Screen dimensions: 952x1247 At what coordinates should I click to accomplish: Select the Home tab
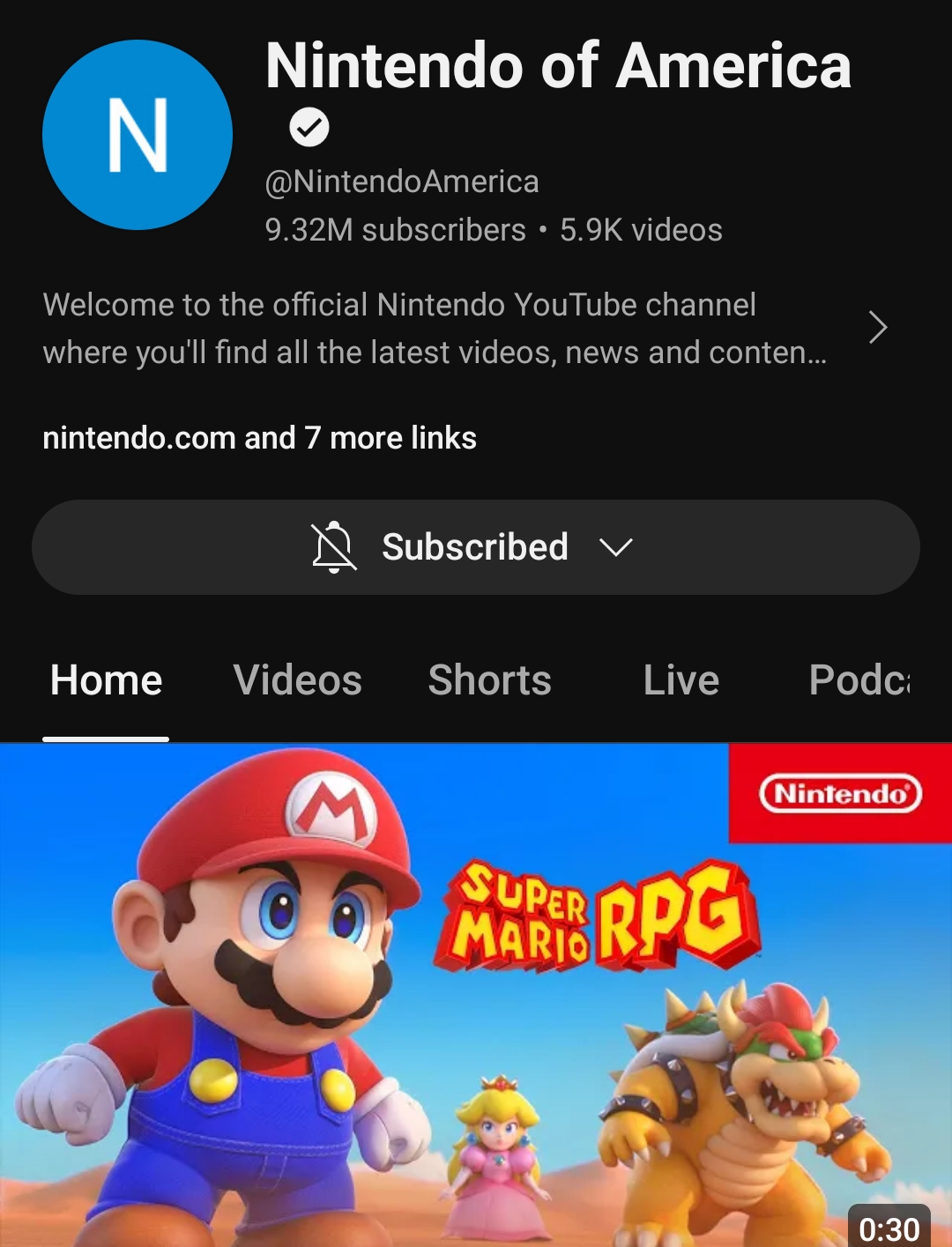click(105, 680)
